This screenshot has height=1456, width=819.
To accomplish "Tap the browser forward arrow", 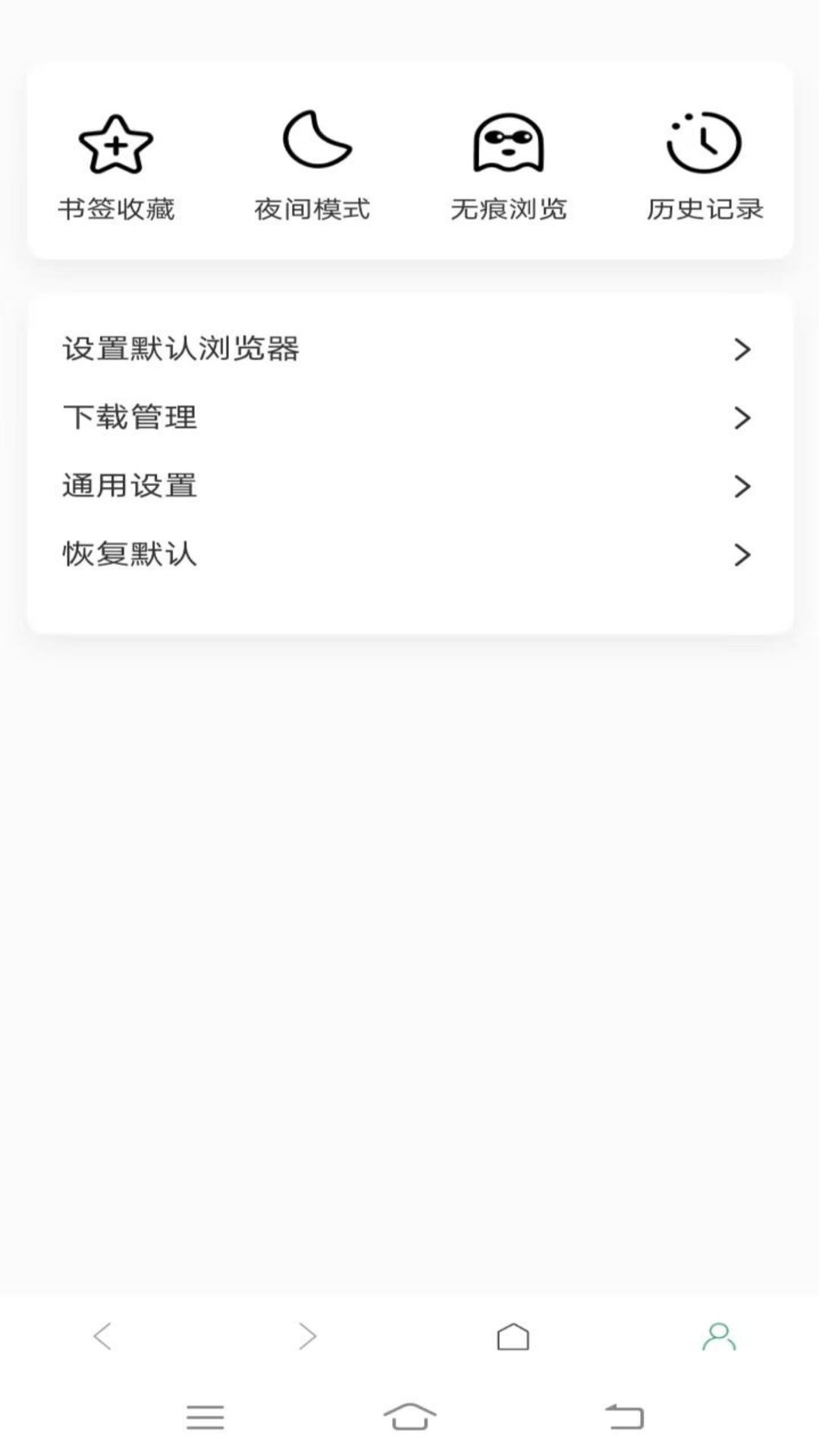I will pyautogui.click(x=307, y=1336).
